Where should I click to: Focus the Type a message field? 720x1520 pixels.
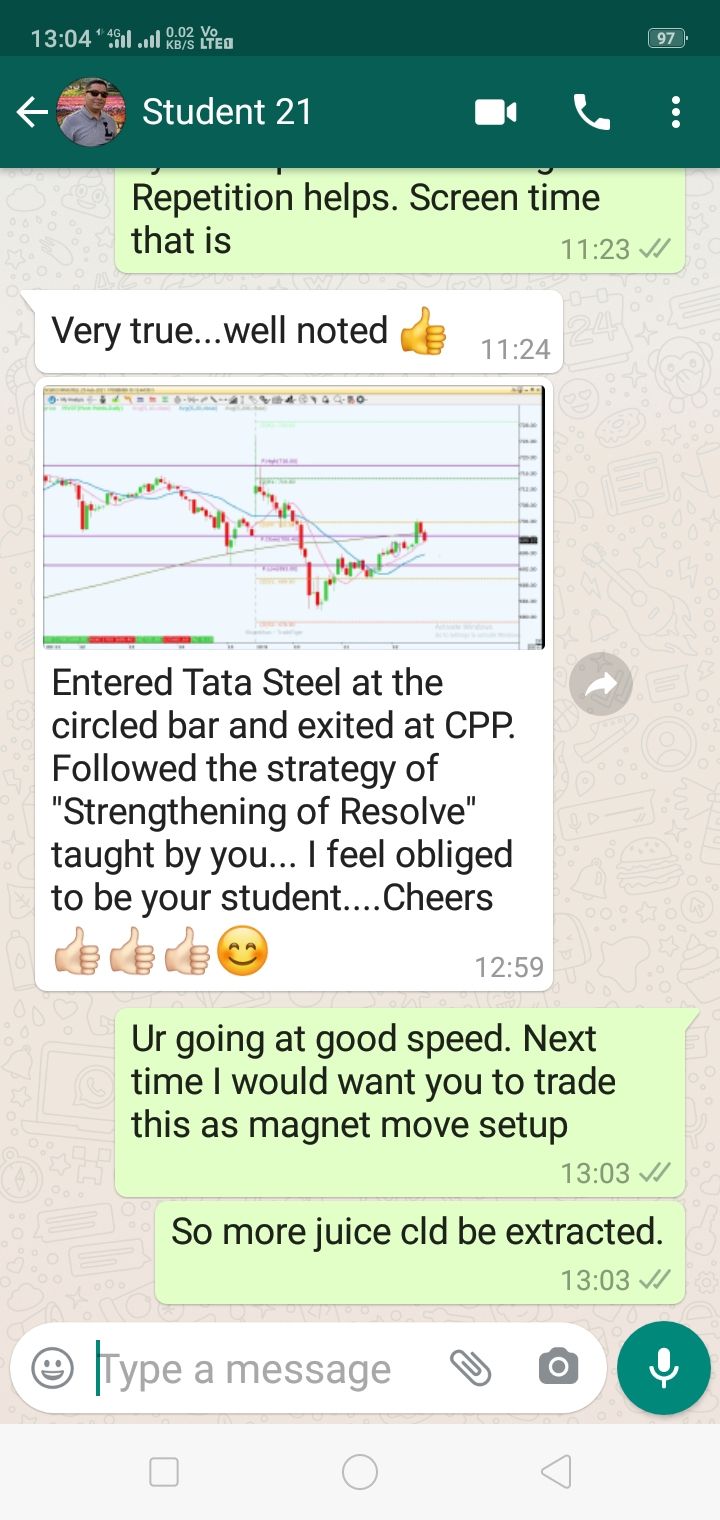(x=263, y=1368)
